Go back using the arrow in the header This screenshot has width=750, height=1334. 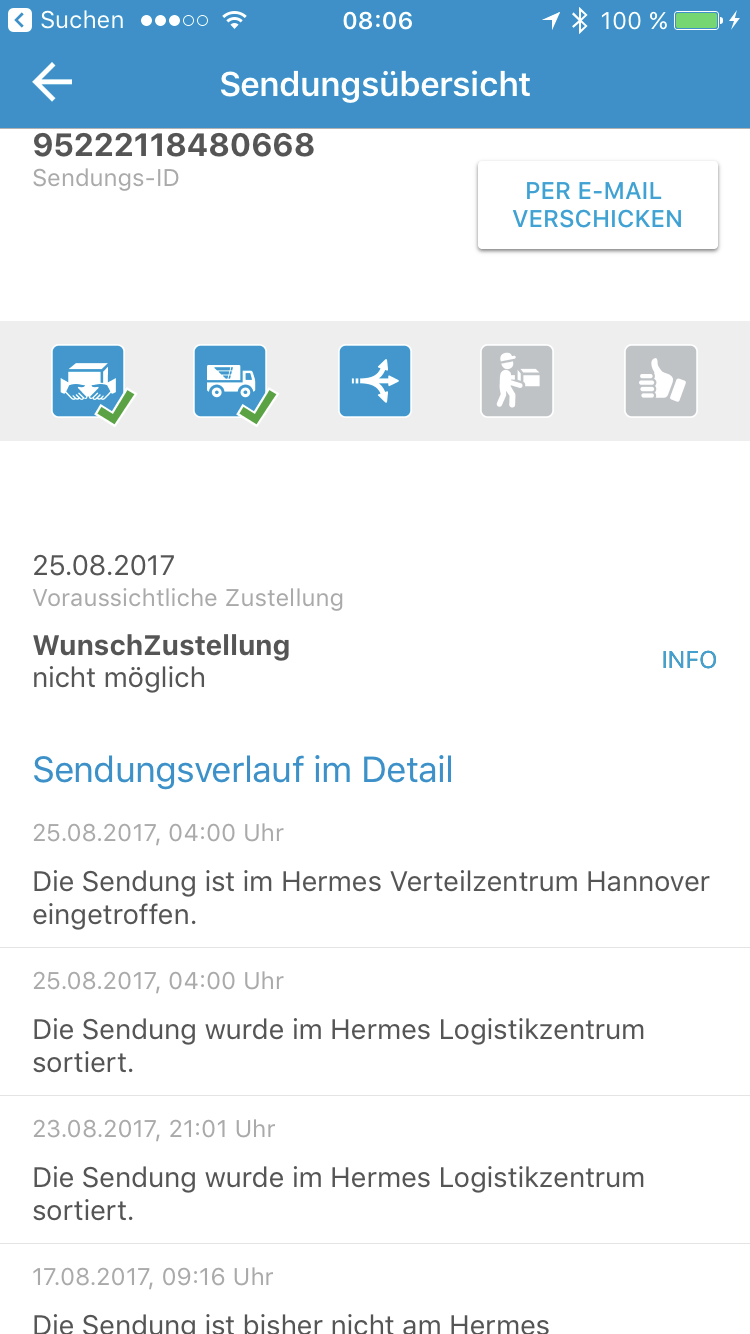pos(52,83)
